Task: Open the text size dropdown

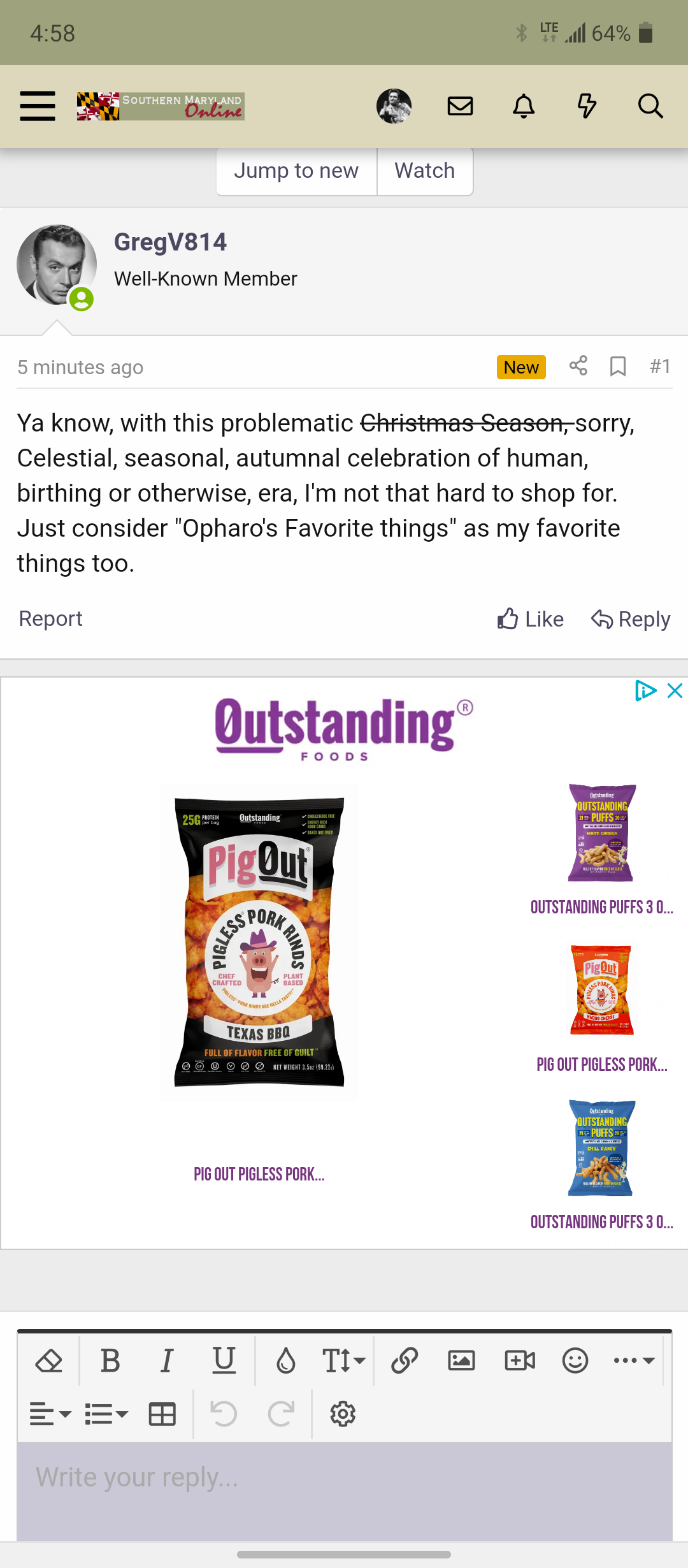Action: (x=343, y=1361)
